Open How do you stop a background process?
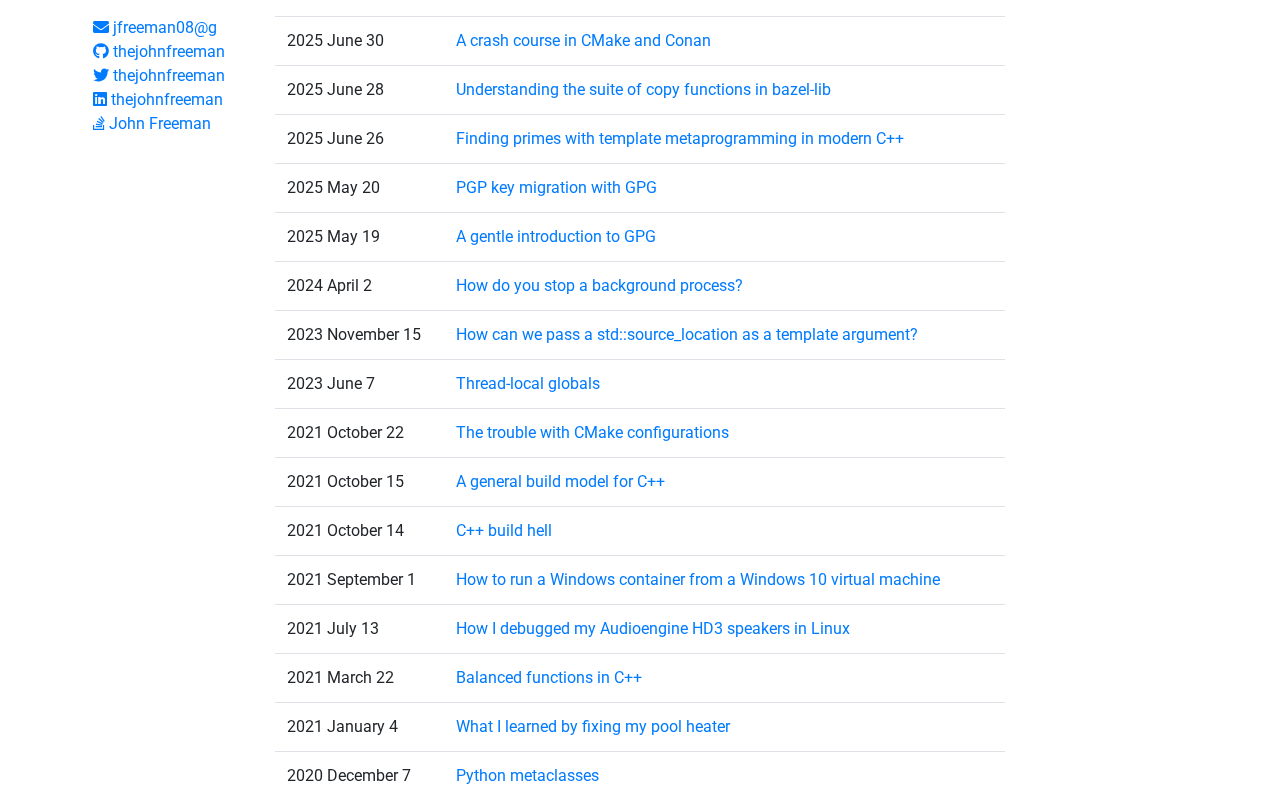The height and width of the screenshot is (800, 1280). click(599, 286)
